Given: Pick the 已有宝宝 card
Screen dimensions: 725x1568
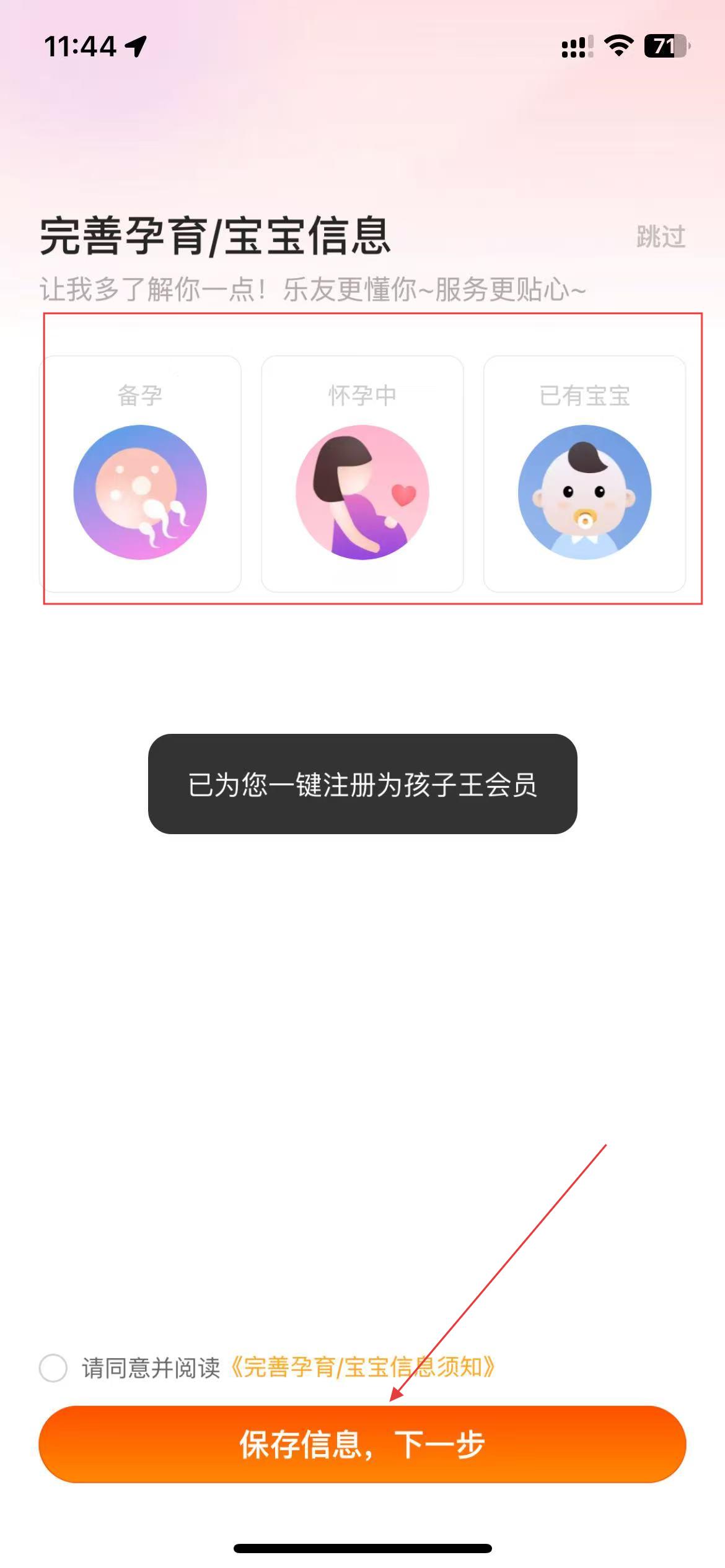Looking at the screenshot, I should pyautogui.click(x=584, y=474).
